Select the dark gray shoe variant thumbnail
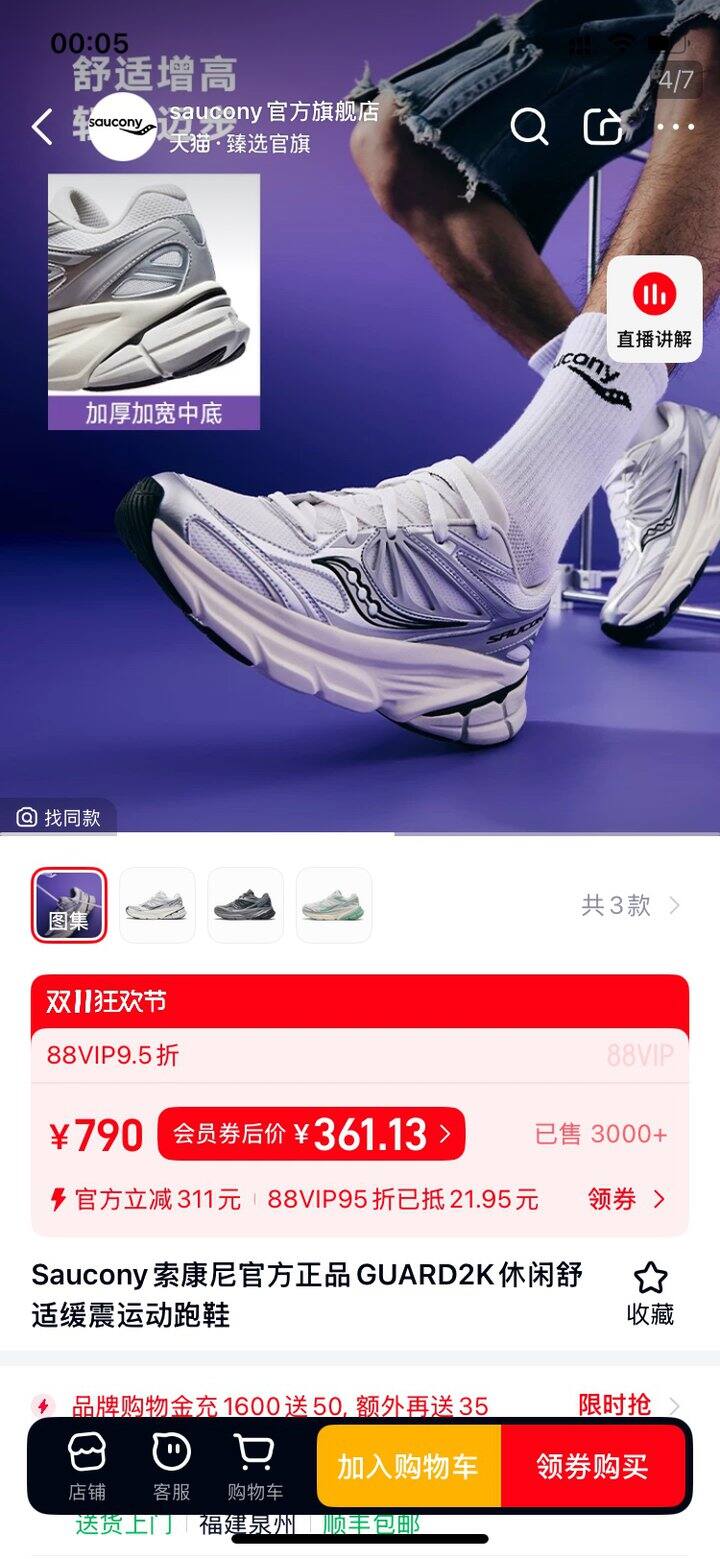720x1559 pixels. (x=245, y=905)
